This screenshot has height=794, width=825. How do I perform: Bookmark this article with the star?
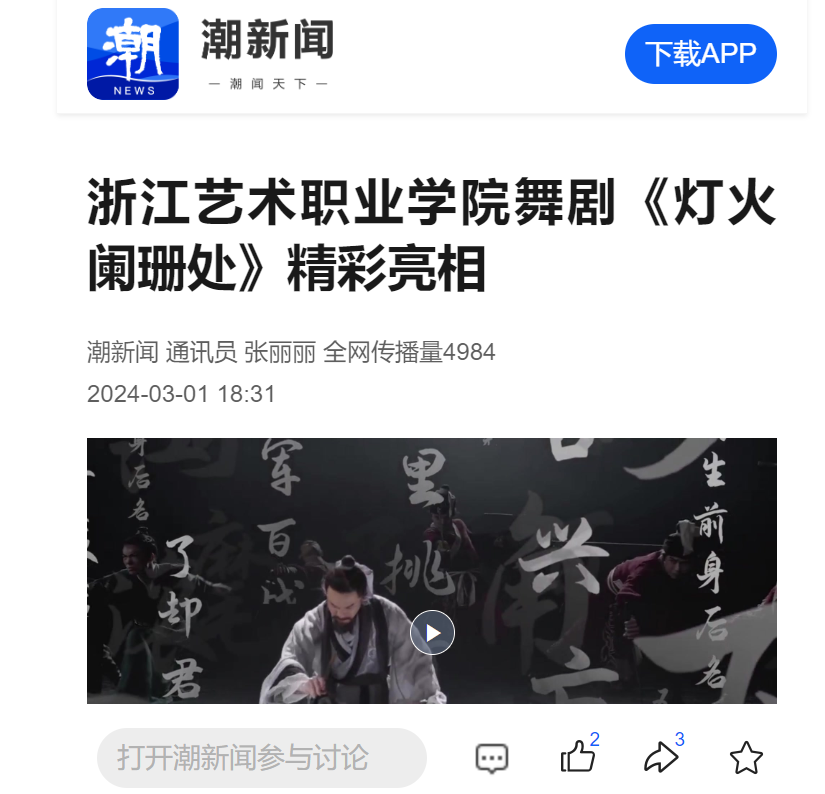[746, 758]
